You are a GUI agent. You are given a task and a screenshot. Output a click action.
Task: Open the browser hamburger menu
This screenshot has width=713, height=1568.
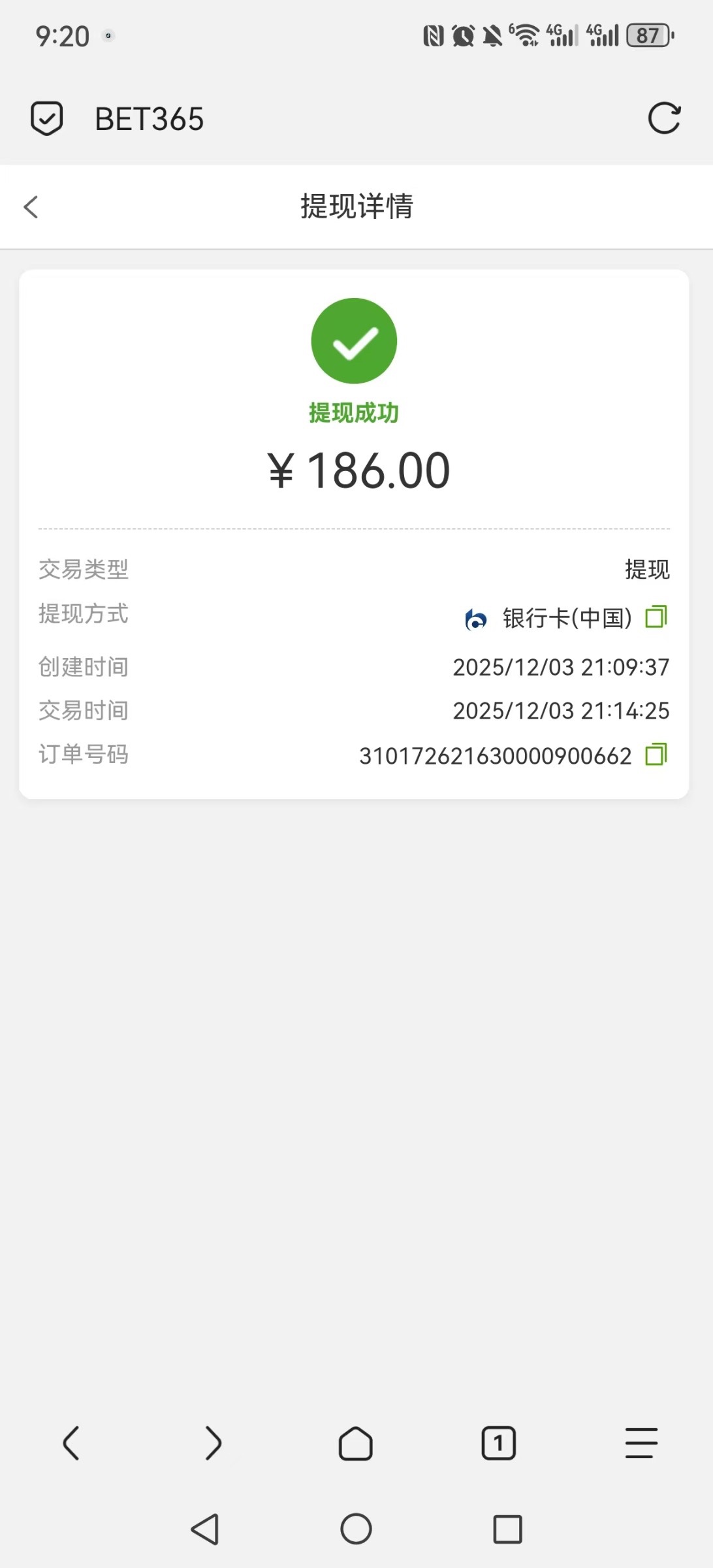tap(641, 1443)
